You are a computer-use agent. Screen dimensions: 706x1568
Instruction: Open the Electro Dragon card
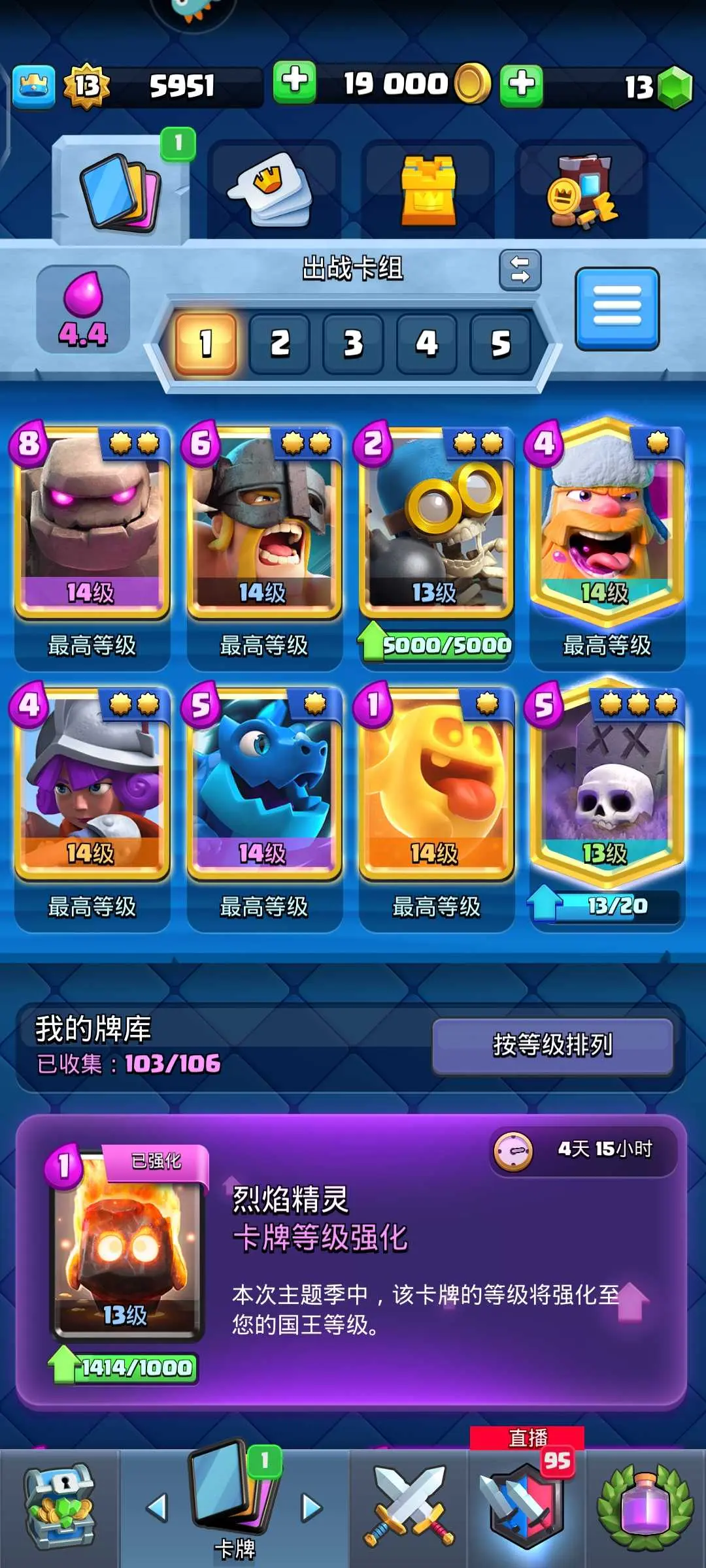(x=264, y=784)
